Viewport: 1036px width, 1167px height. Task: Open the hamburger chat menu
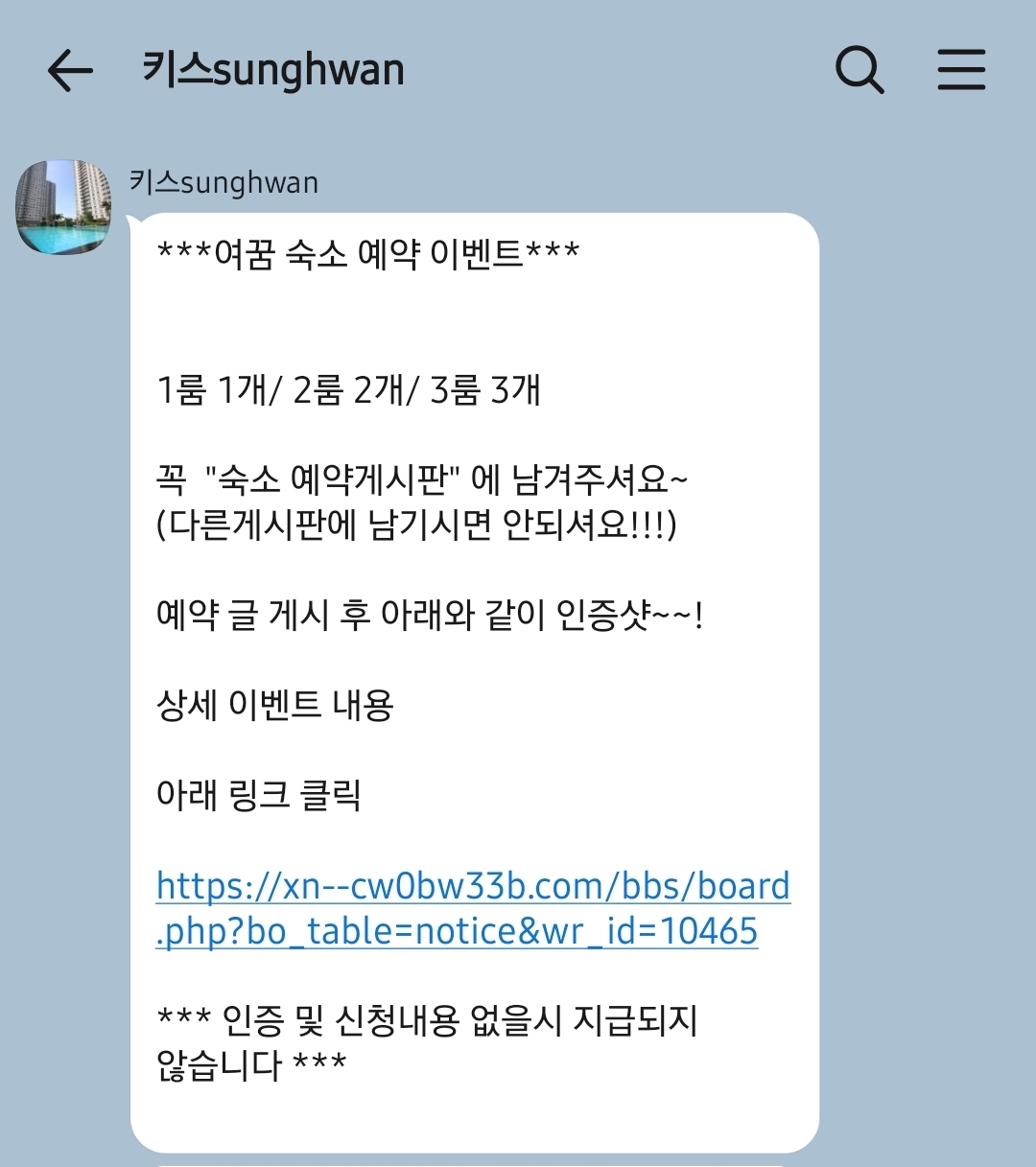pos(961,70)
